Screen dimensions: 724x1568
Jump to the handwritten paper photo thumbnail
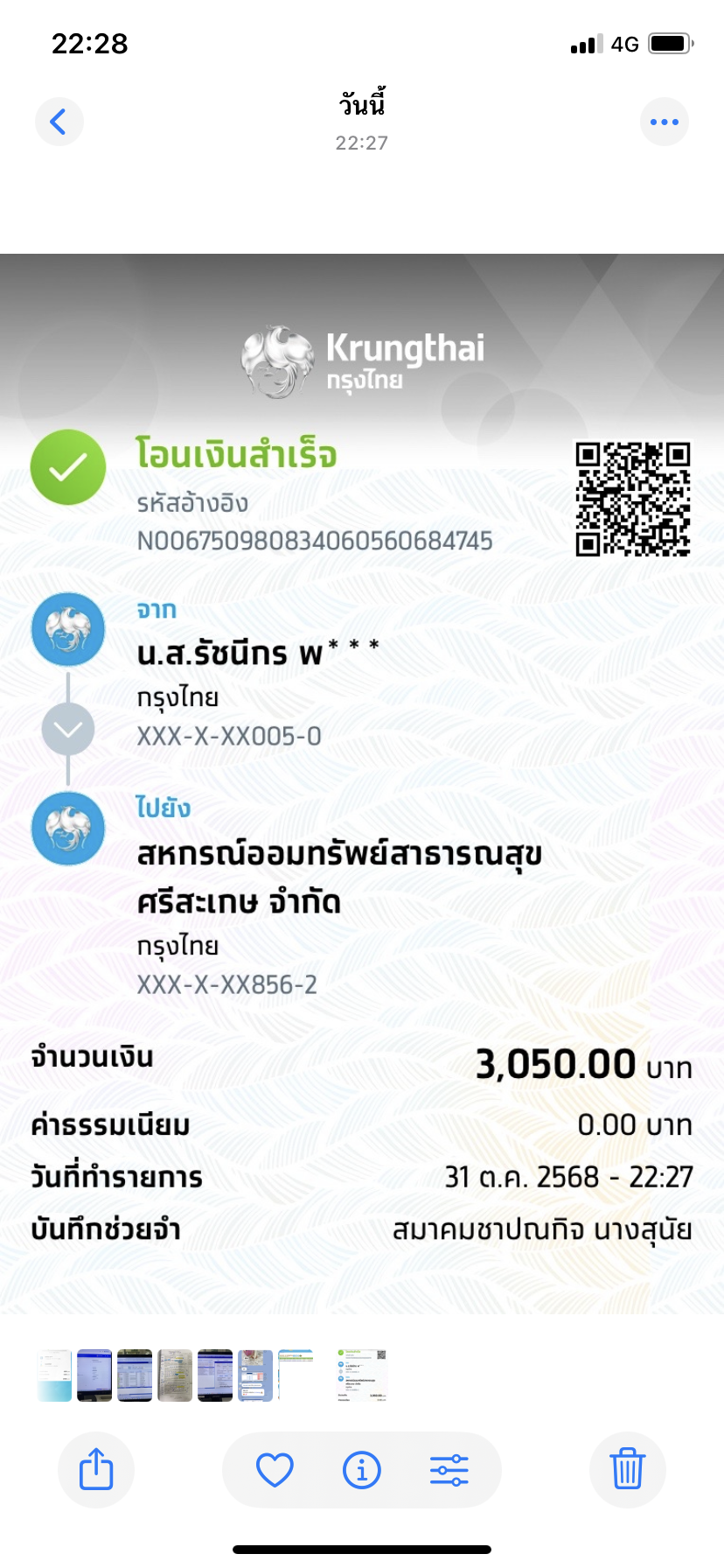pyautogui.click(x=175, y=1375)
